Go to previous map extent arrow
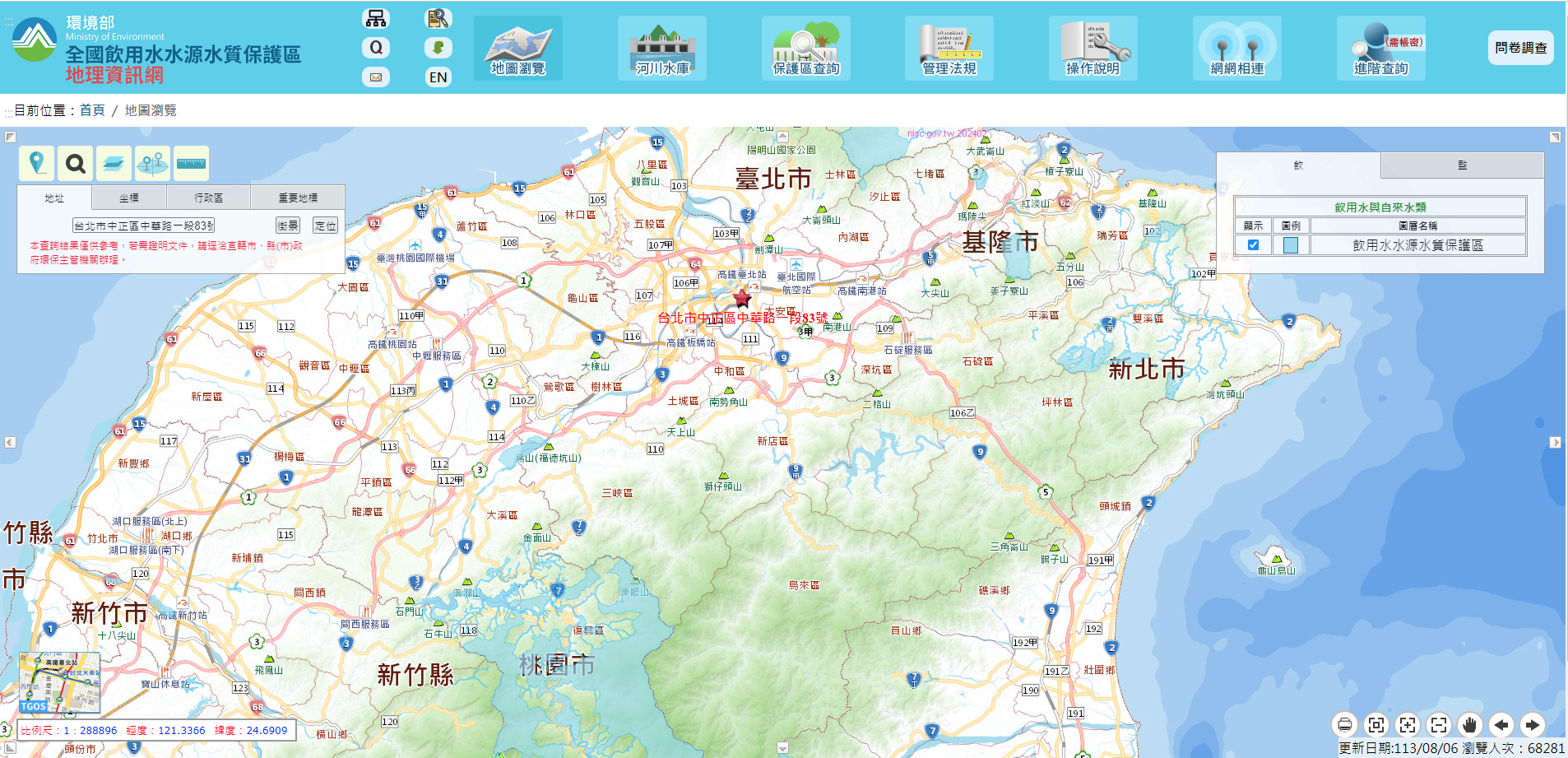The height and width of the screenshot is (758, 1568). (1501, 725)
